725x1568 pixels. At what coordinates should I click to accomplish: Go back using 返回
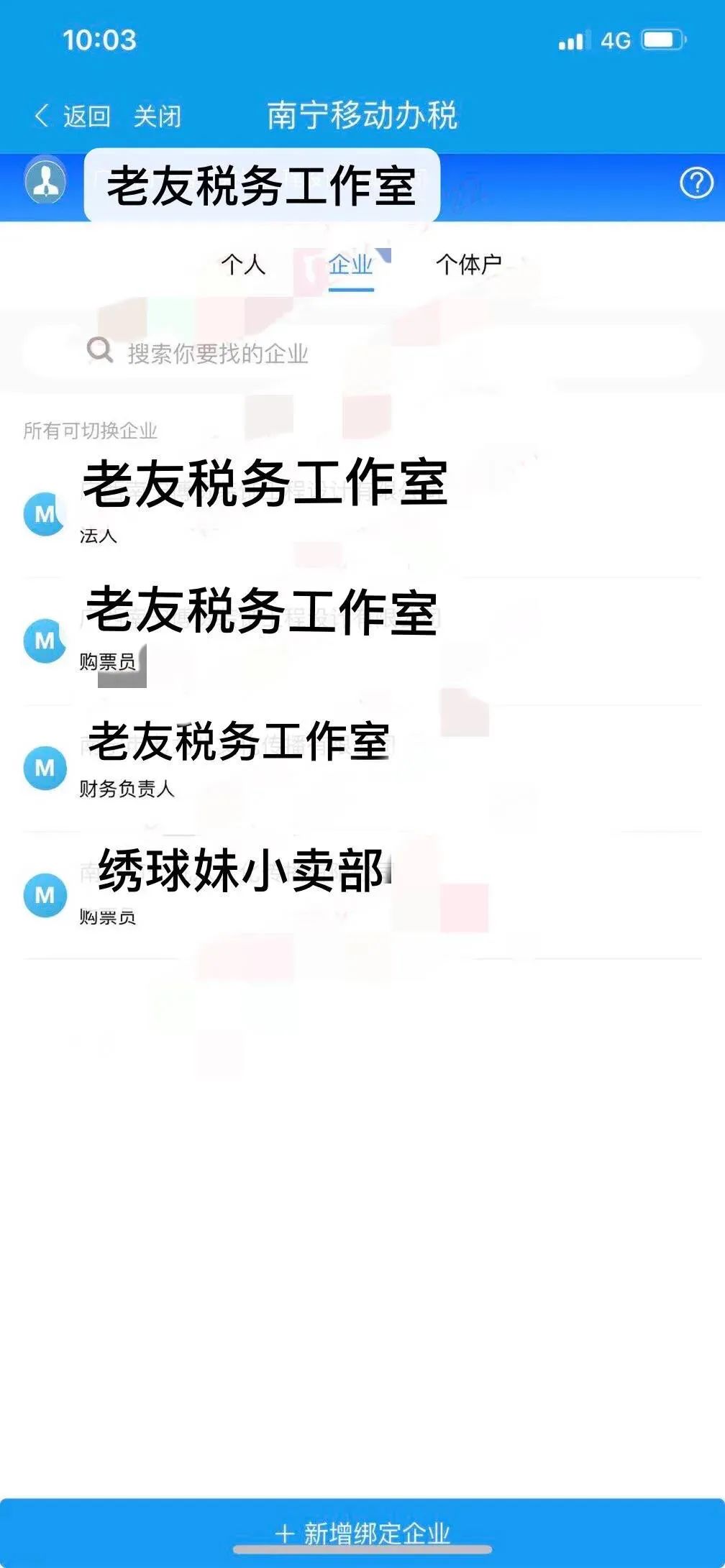pyautogui.click(x=73, y=116)
